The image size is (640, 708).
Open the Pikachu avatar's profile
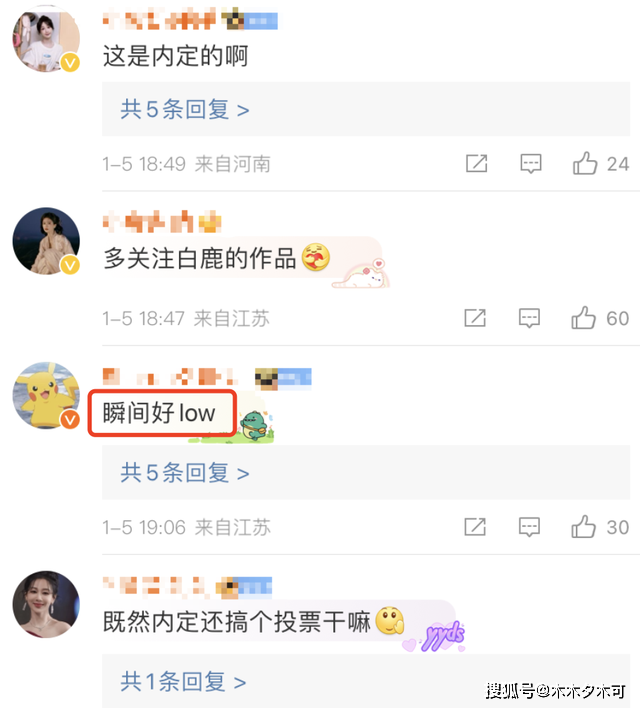(45, 397)
